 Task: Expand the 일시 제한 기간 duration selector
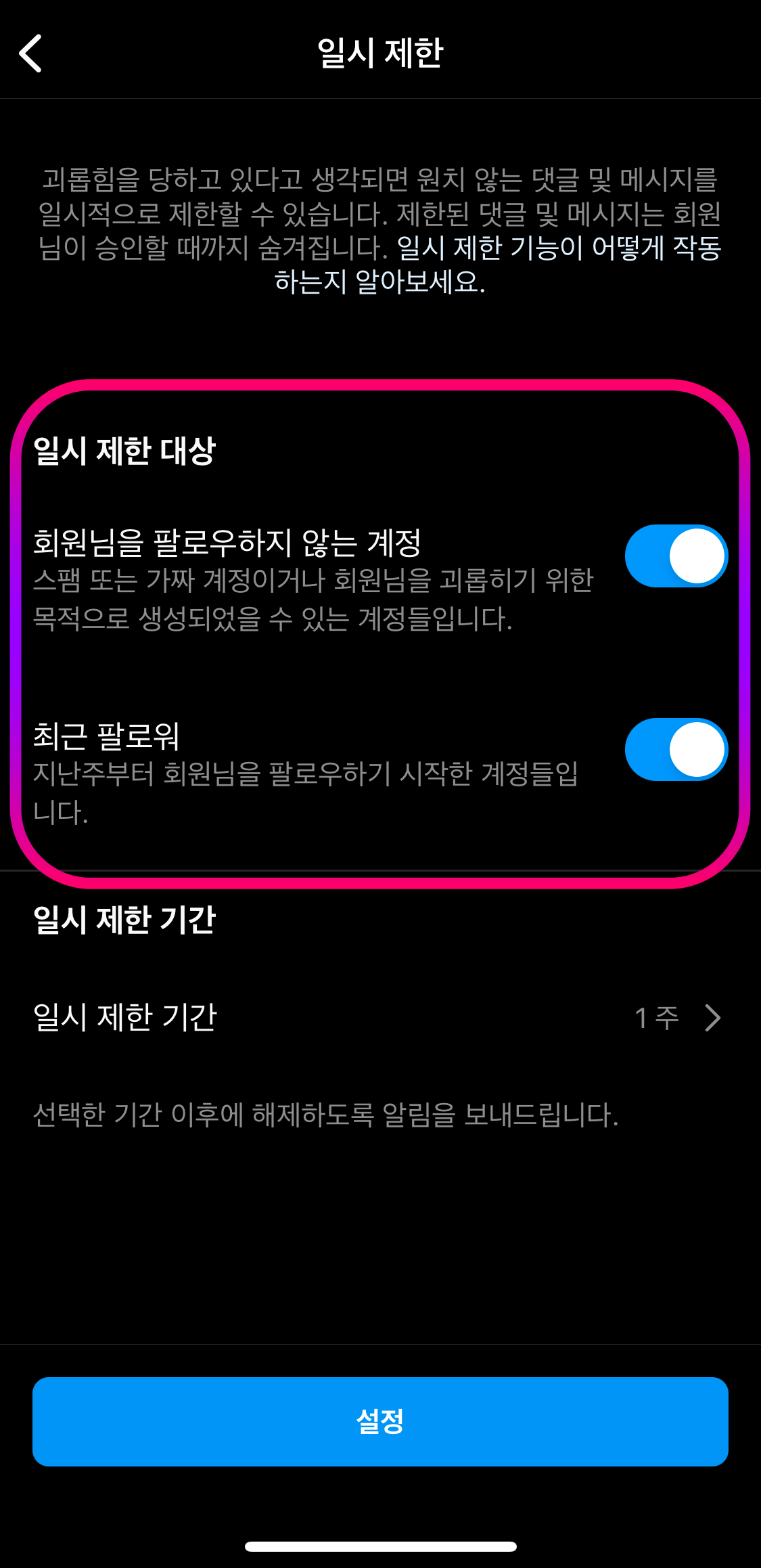pos(379,1017)
